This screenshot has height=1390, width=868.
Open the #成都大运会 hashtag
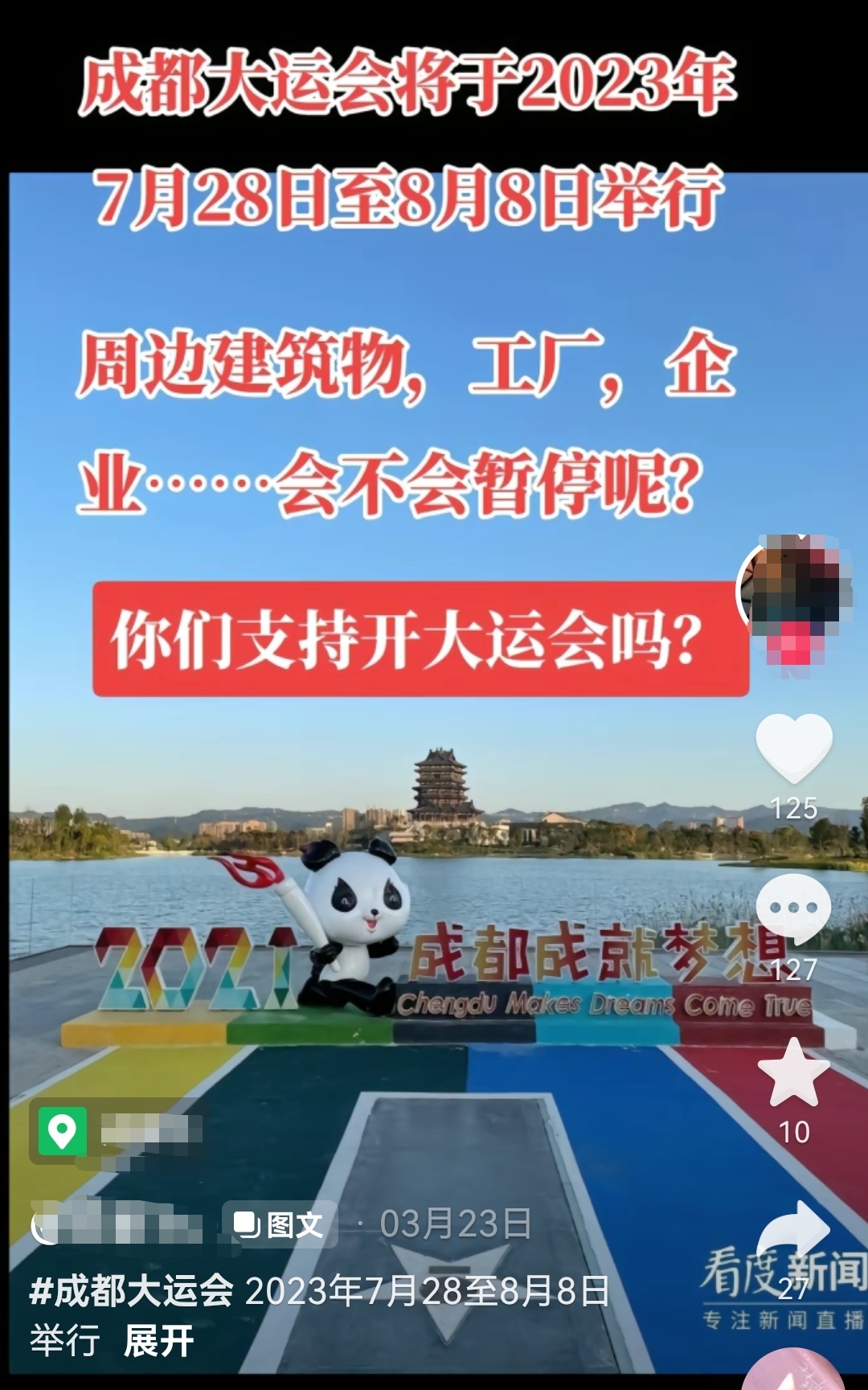[131, 1292]
